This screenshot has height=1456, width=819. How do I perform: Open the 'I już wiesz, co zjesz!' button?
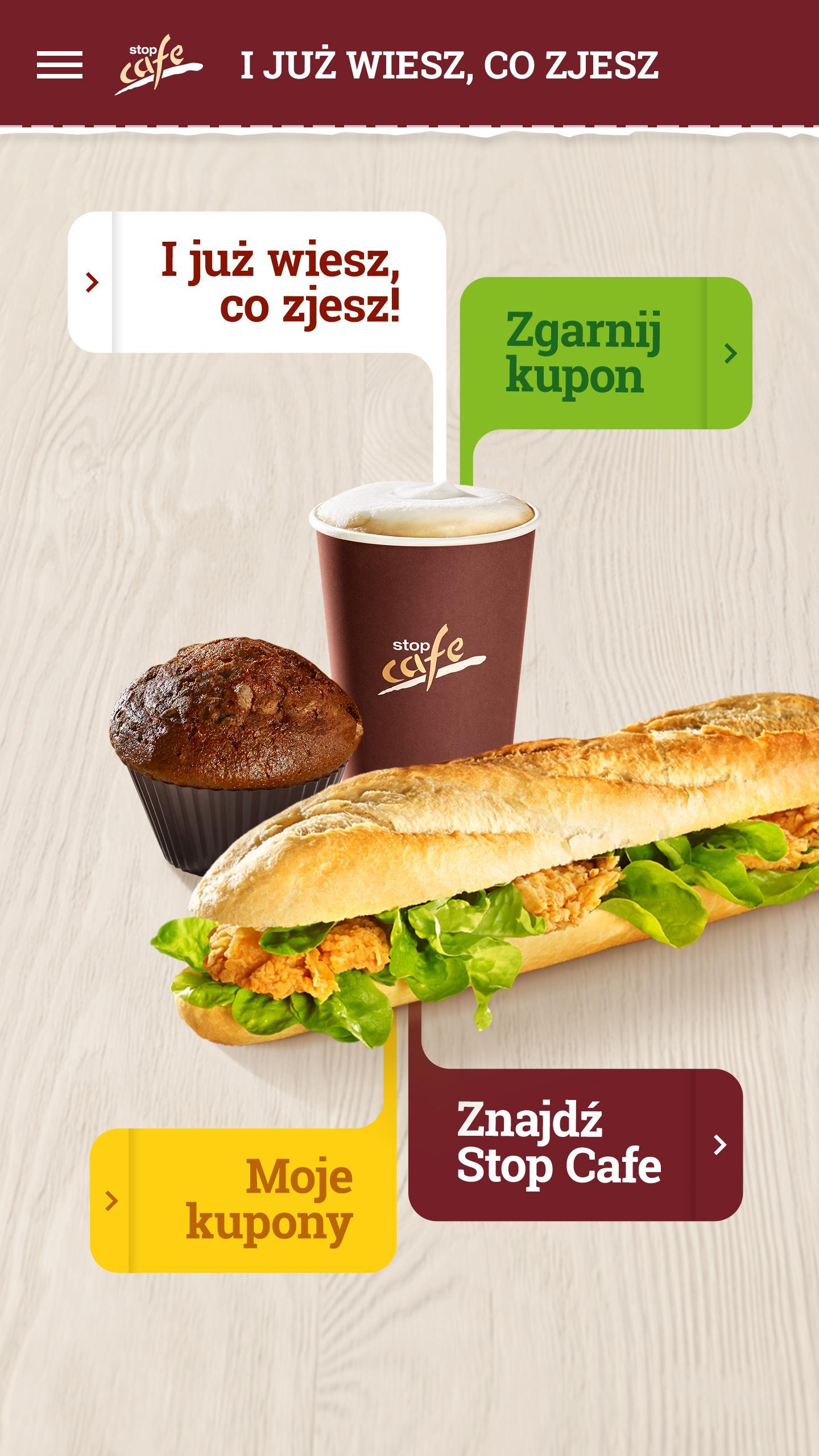[x=256, y=283]
